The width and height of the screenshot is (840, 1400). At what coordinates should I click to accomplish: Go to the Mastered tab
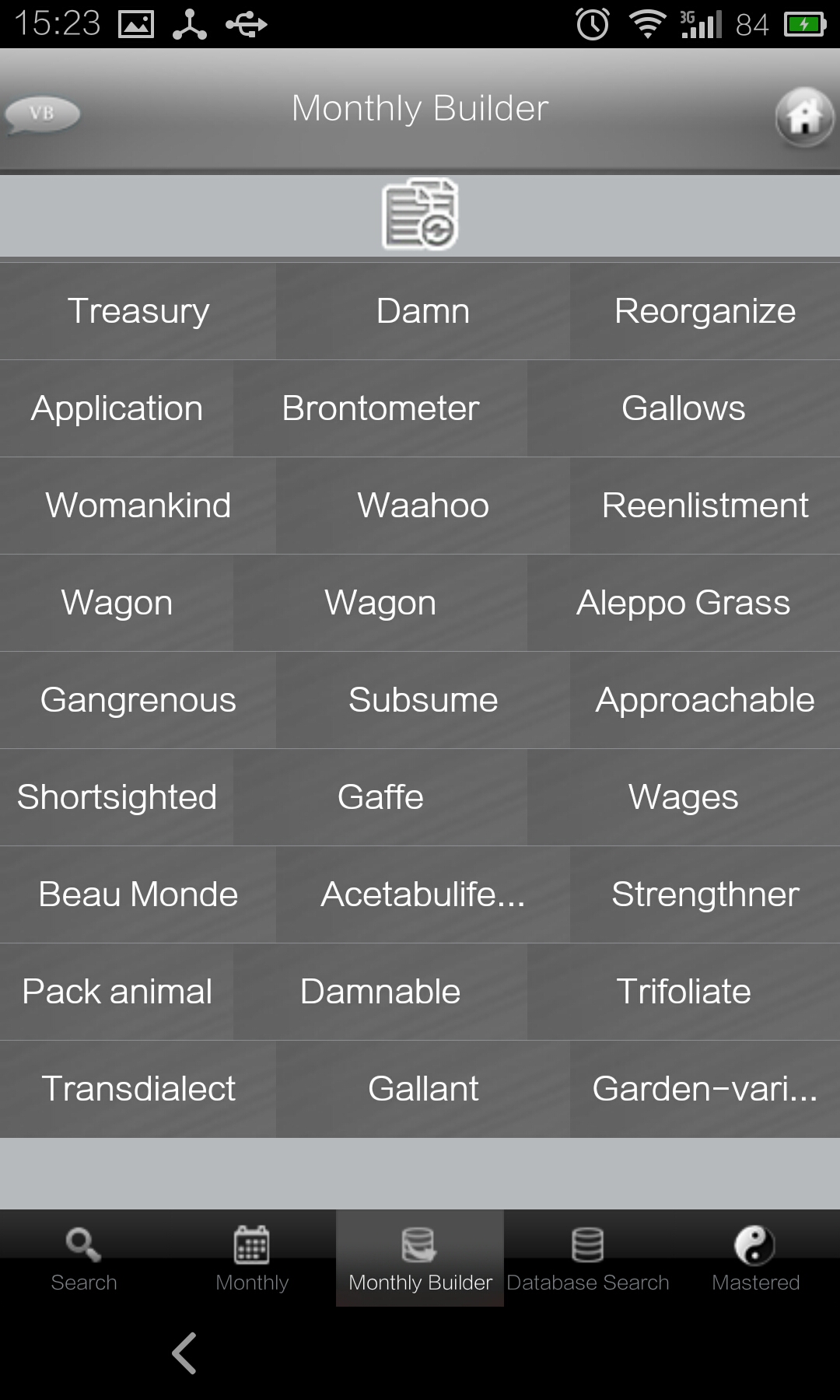[756, 1258]
